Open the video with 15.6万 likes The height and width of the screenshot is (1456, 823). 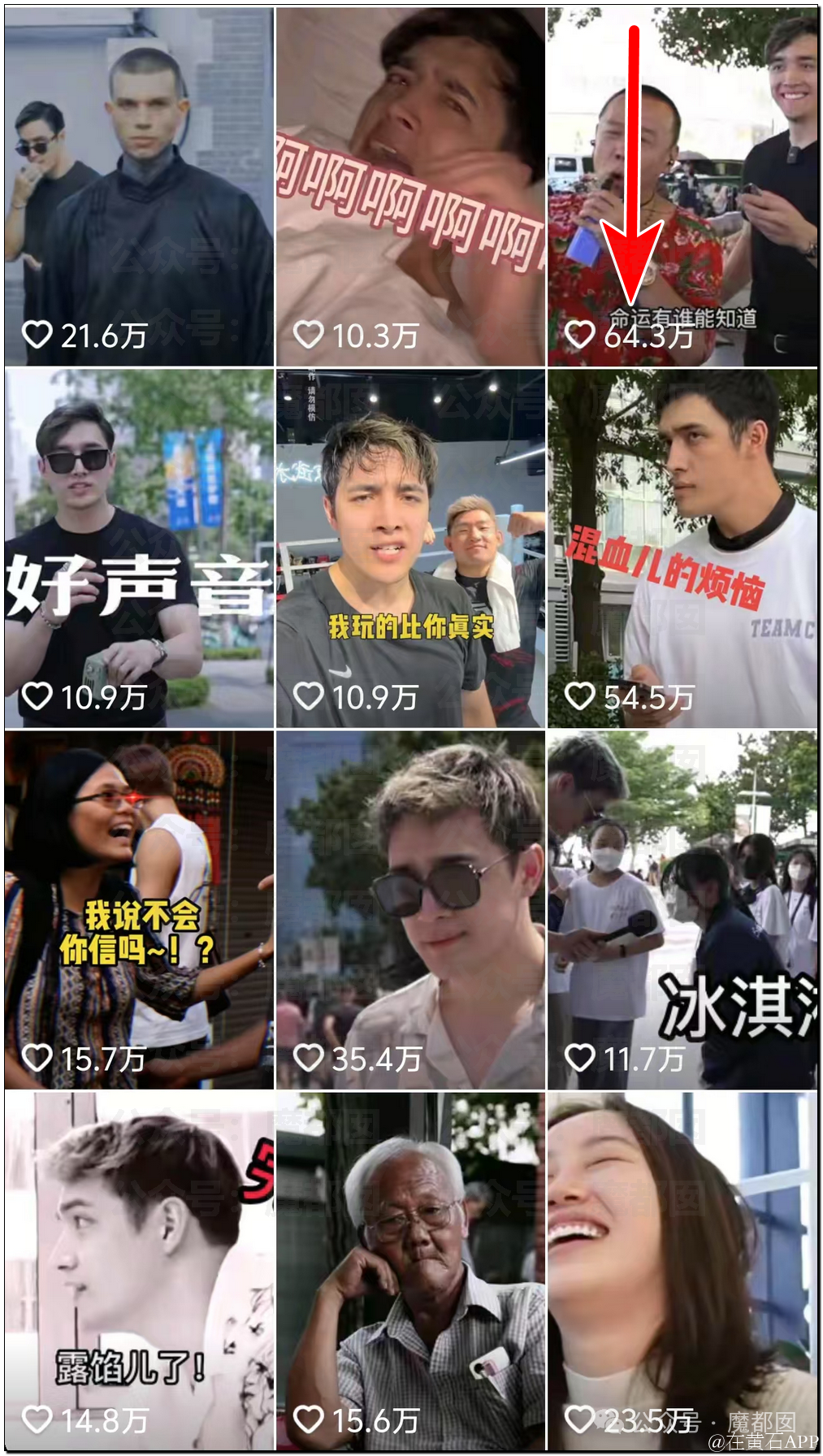click(410, 1272)
